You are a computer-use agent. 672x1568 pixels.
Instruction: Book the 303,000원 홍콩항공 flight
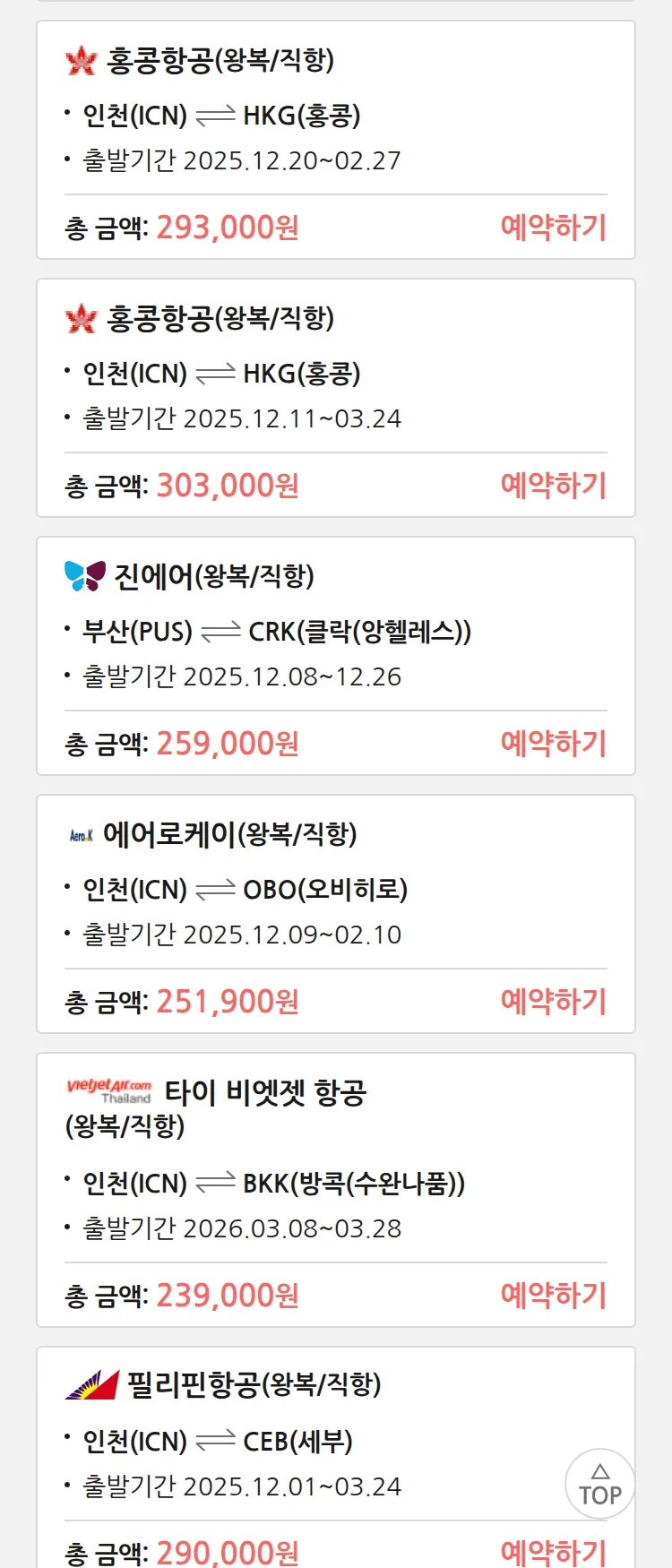553,486
